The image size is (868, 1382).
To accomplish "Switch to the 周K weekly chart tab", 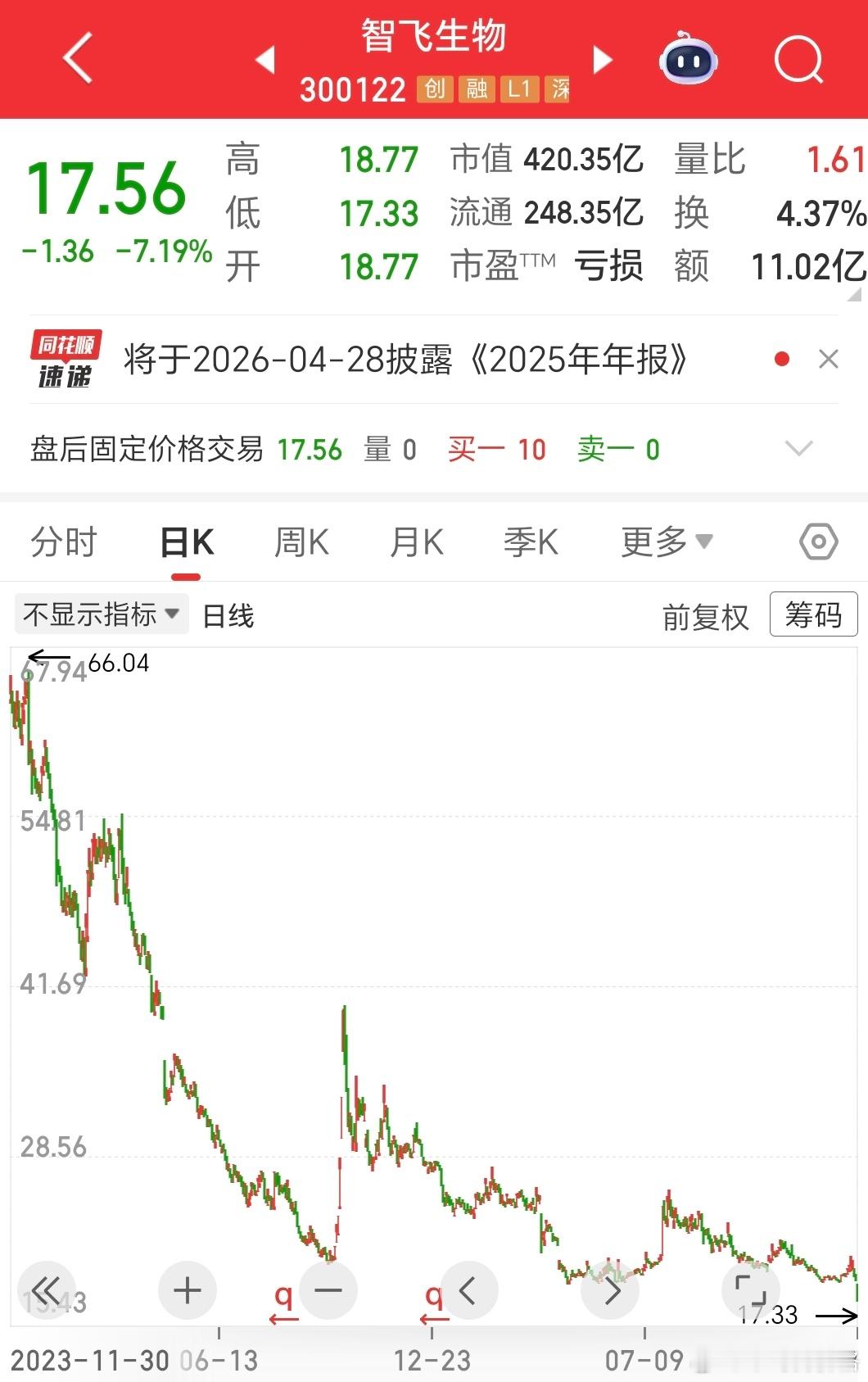I will click(x=301, y=541).
